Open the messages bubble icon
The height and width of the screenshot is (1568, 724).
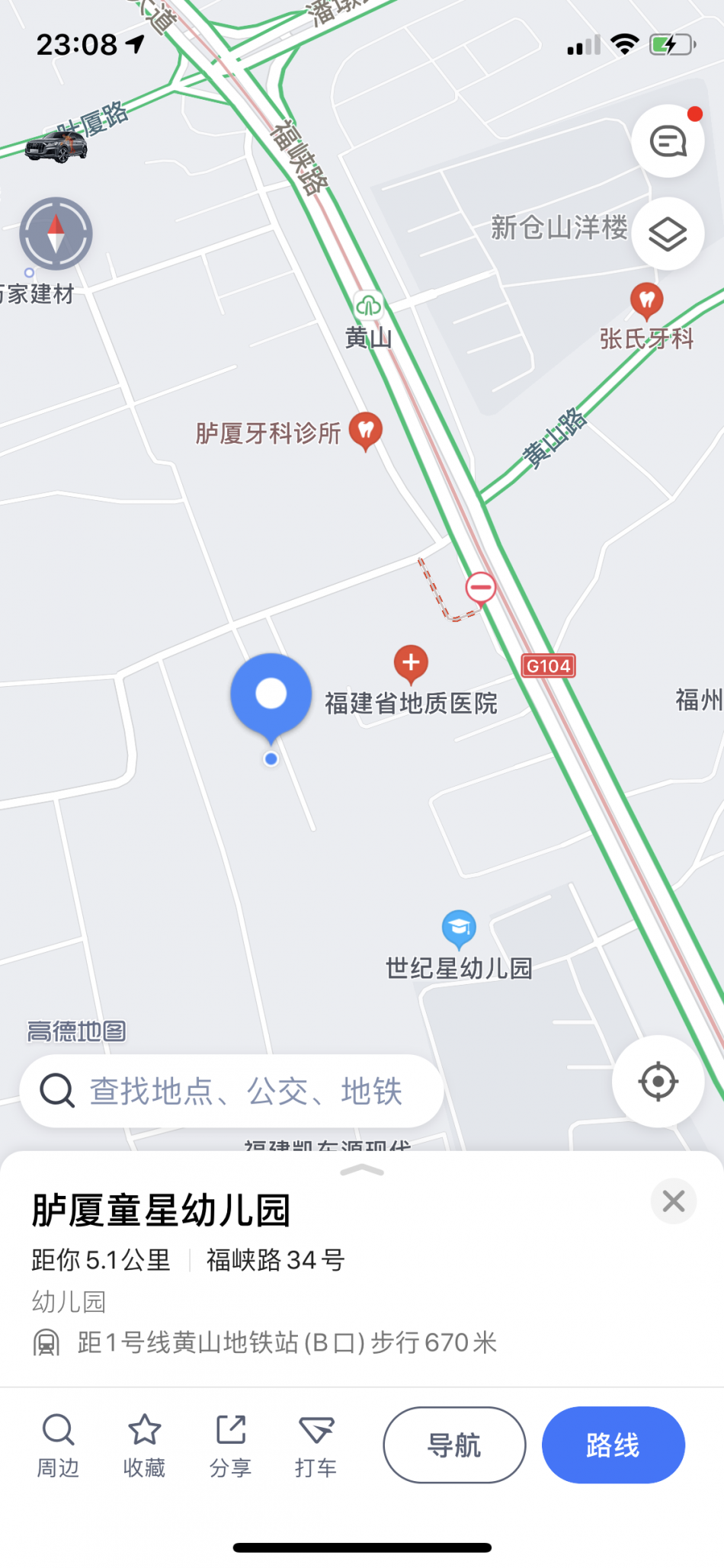tap(668, 142)
